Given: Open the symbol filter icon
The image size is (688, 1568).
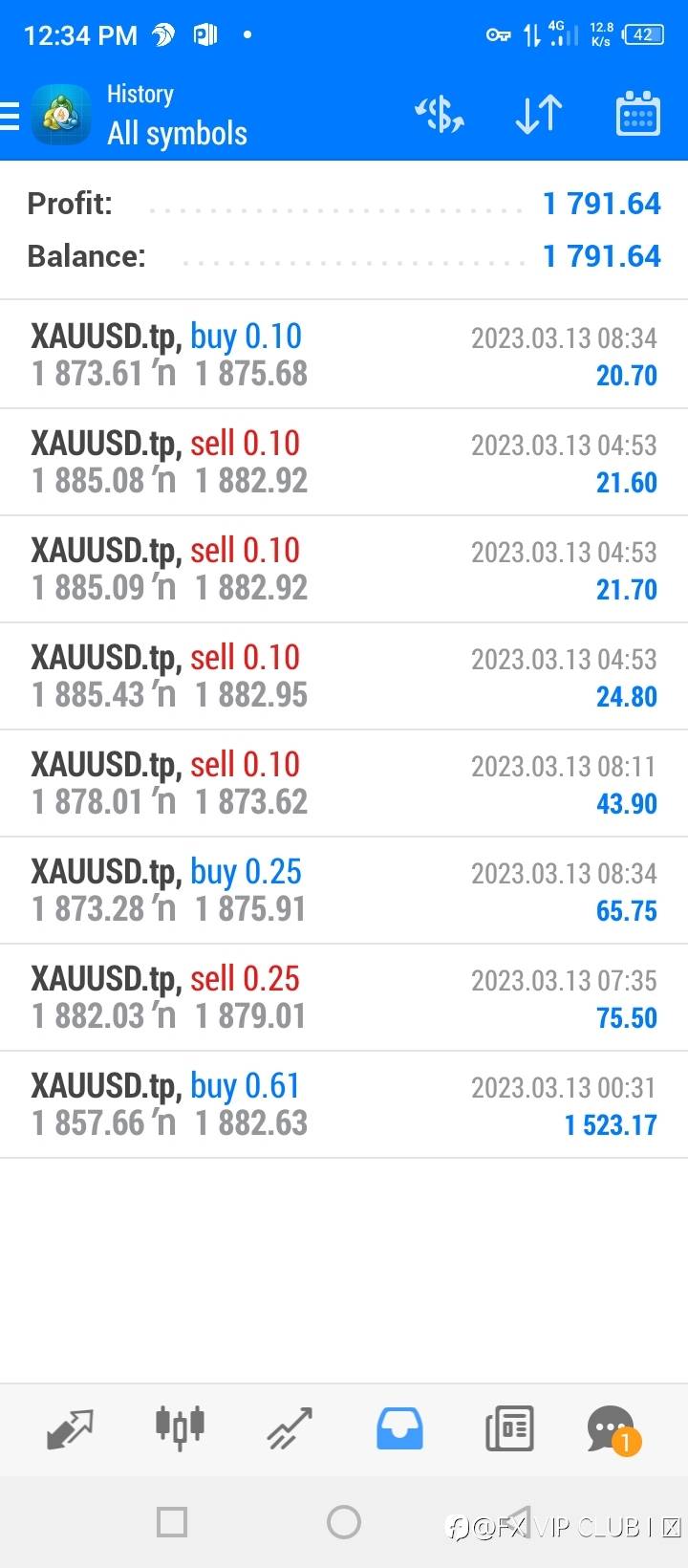Looking at the screenshot, I should click(440, 116).
